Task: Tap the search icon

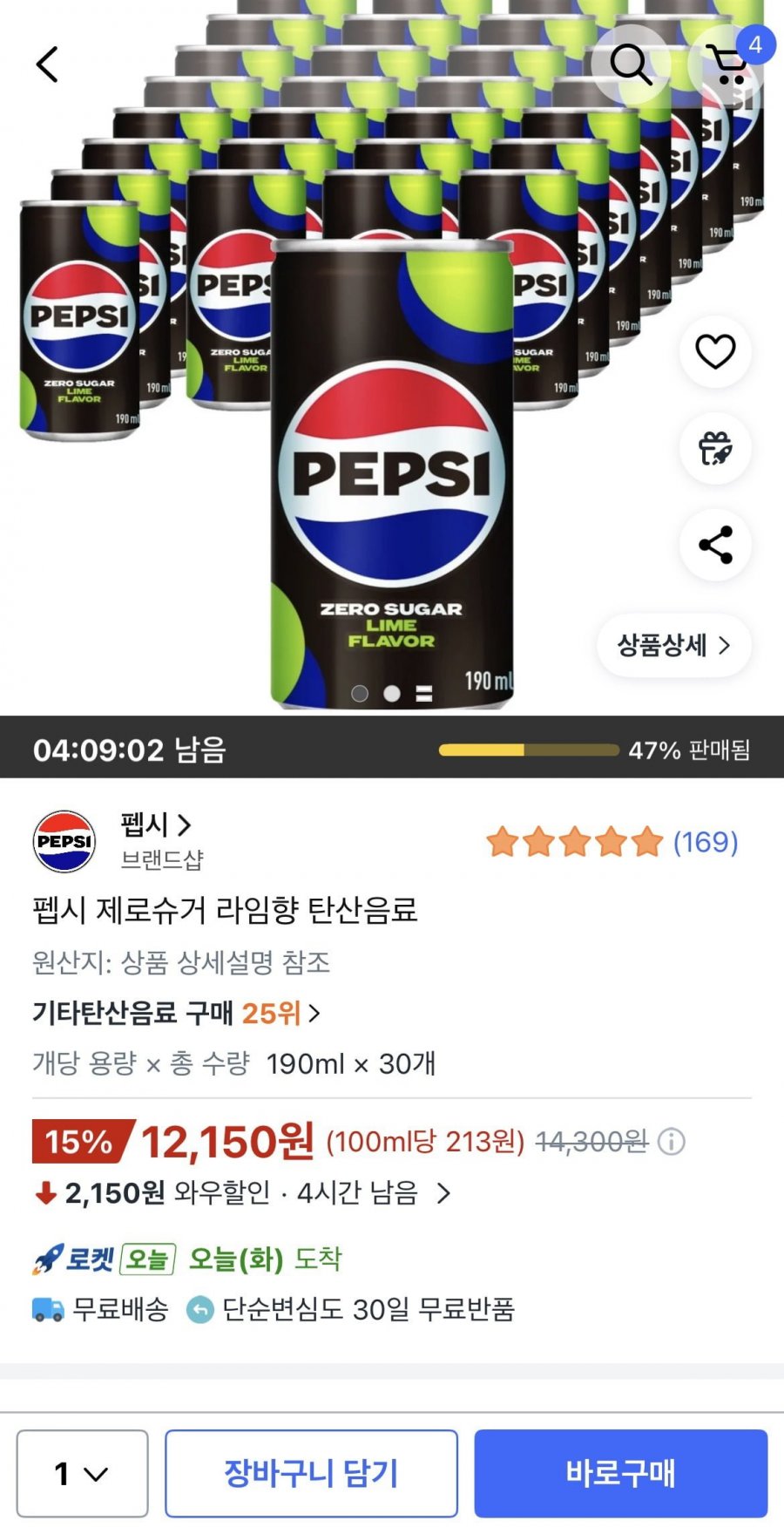Action: coord(633,64)
